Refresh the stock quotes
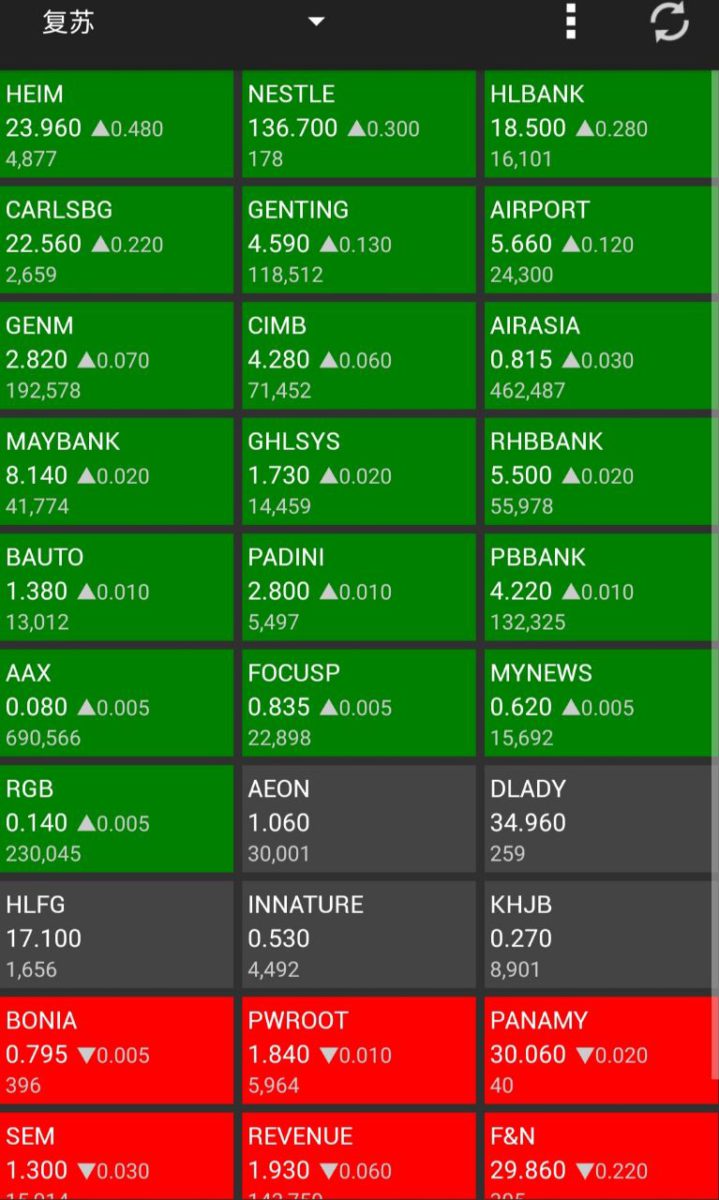This screenshot has width=719, height=1200. 669,21
